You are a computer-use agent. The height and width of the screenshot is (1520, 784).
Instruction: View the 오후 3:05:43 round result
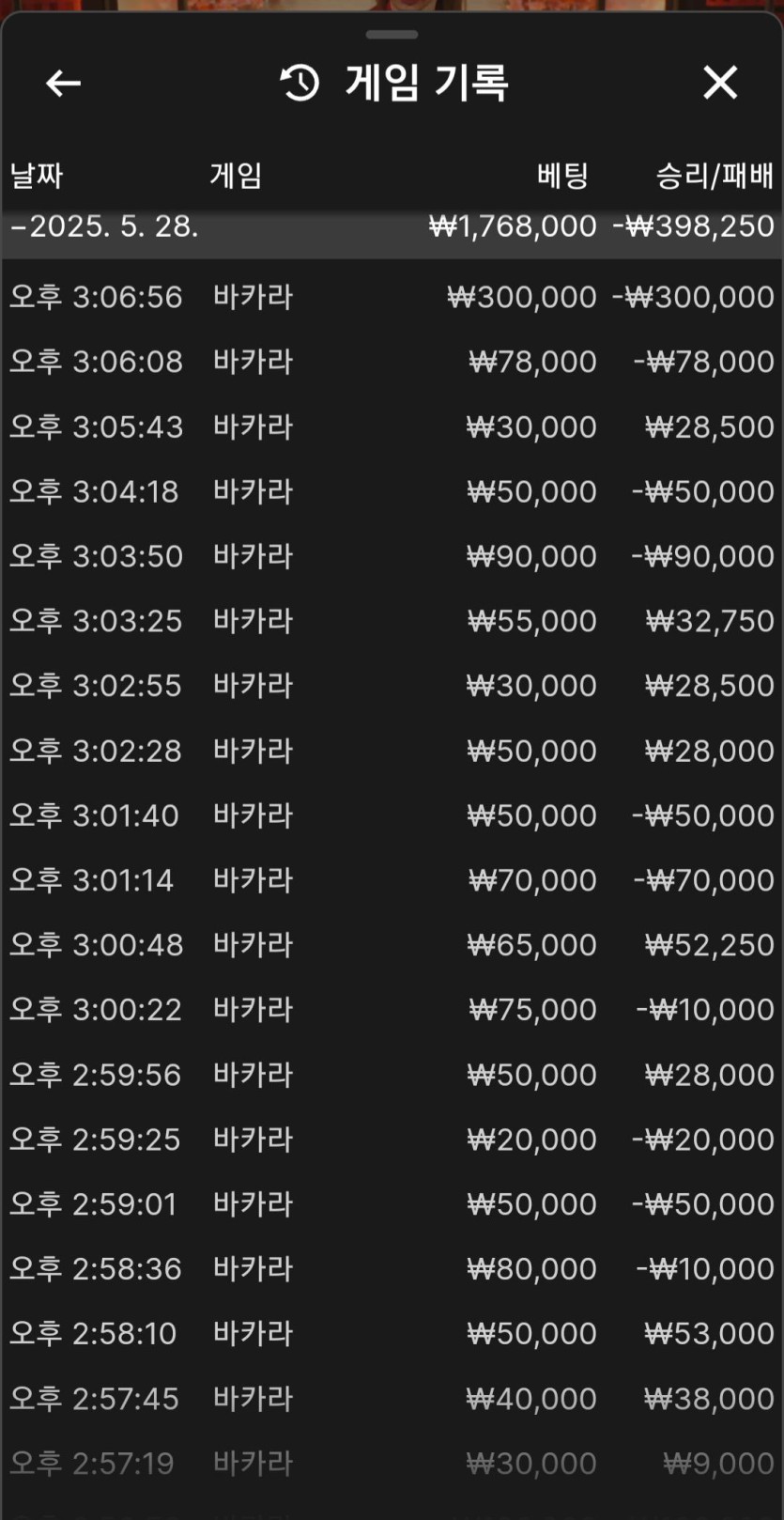point(392,427)
